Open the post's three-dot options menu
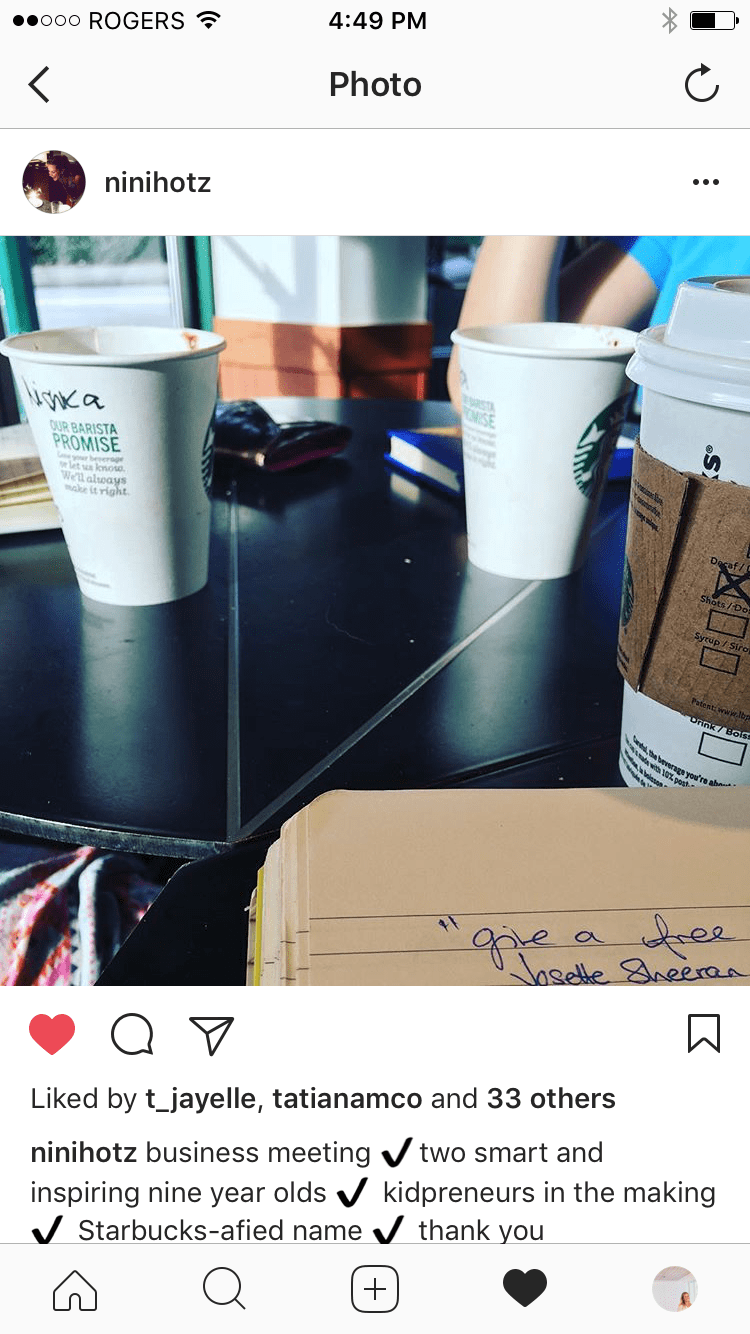 click(x=705, y=183)
